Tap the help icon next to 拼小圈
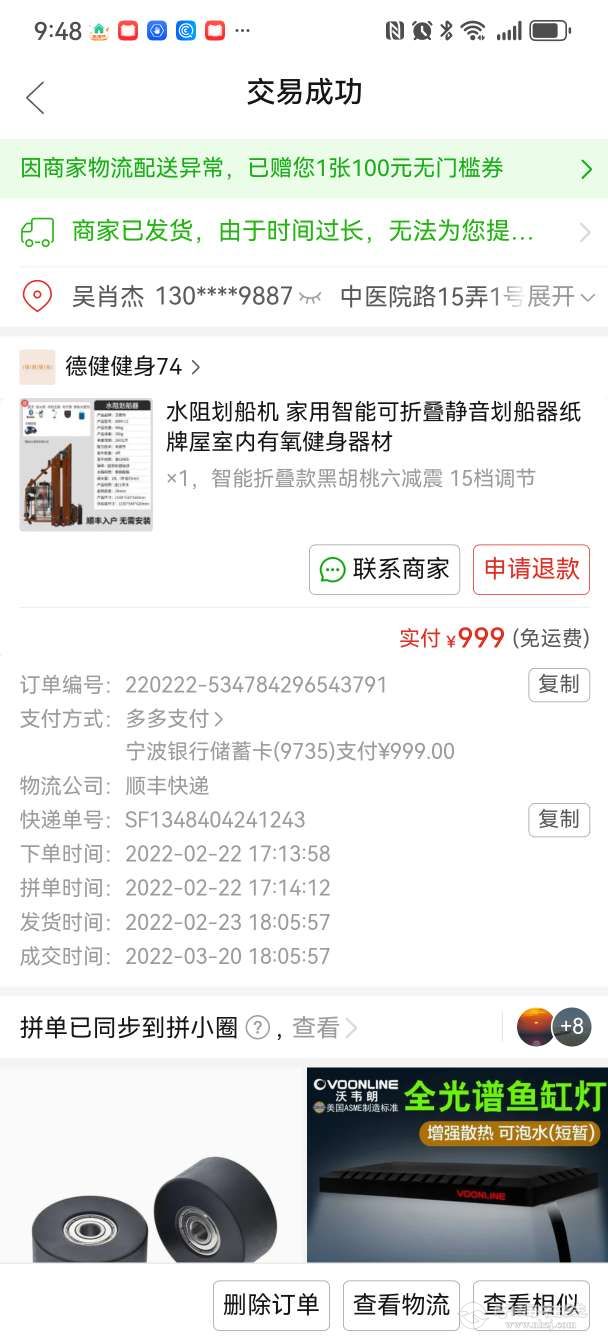Image resolution: width=608 pixels, height=1344 pixels. (x=258, y=1028)
